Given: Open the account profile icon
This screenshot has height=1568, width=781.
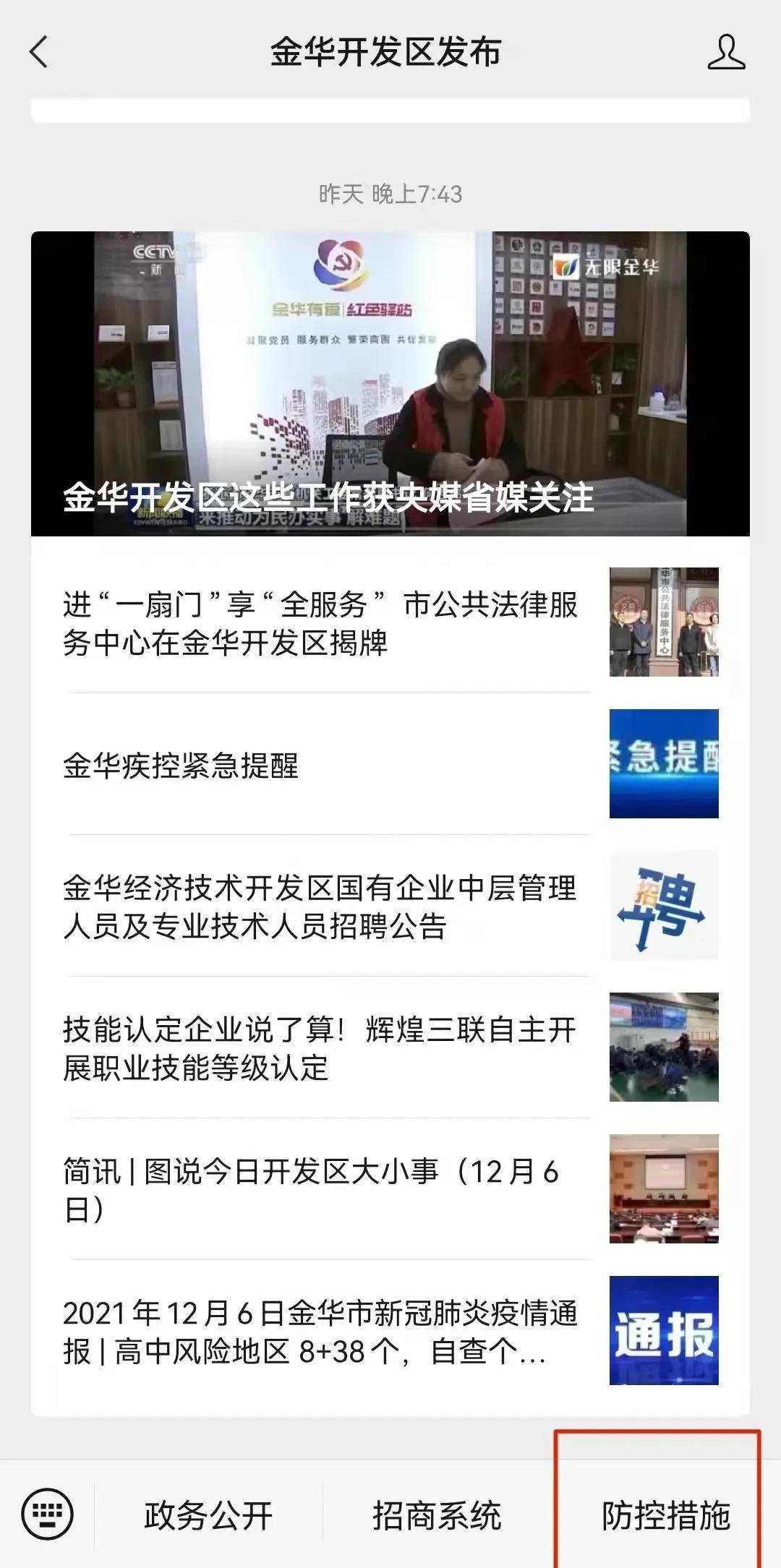Looking at the screenshot, I should 726,52.
